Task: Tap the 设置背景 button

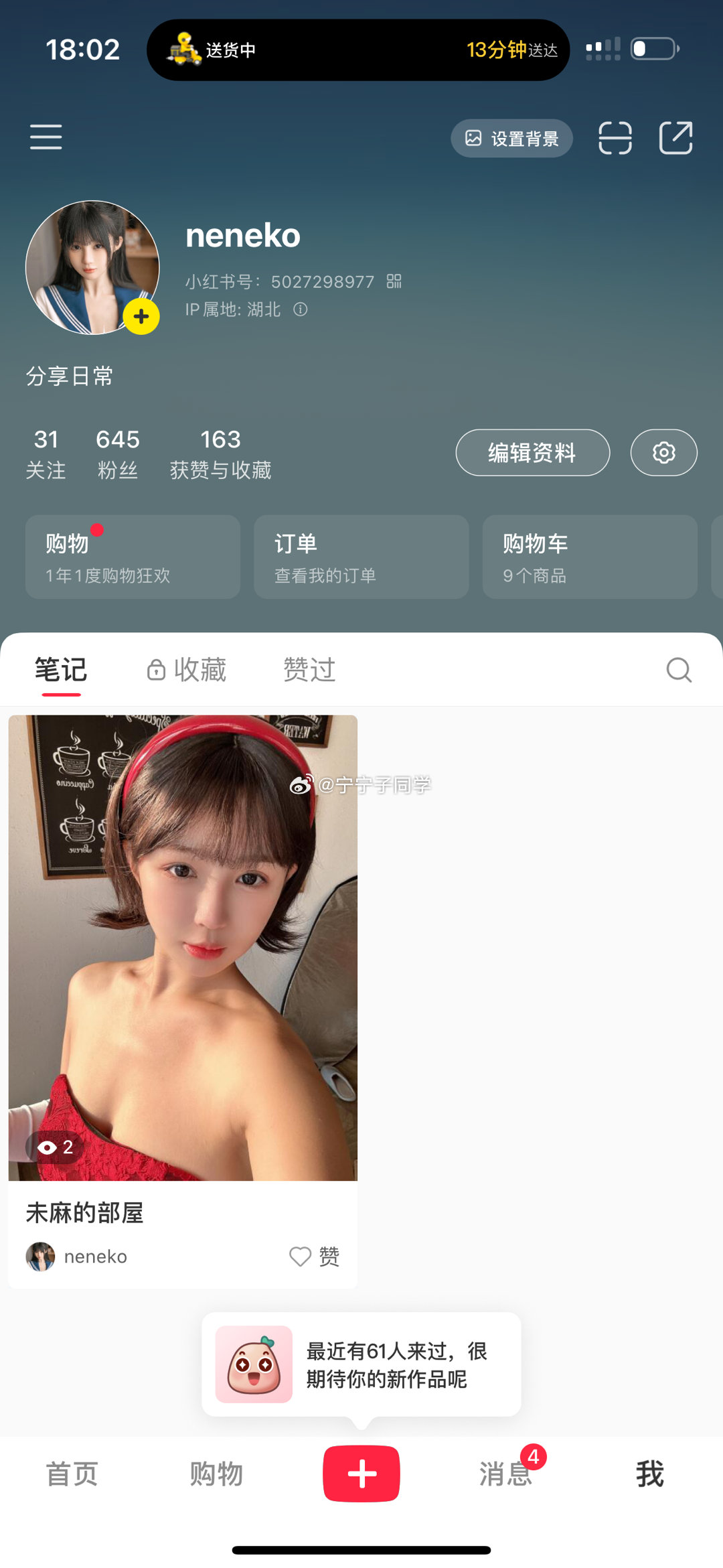Action: [511, 139]
